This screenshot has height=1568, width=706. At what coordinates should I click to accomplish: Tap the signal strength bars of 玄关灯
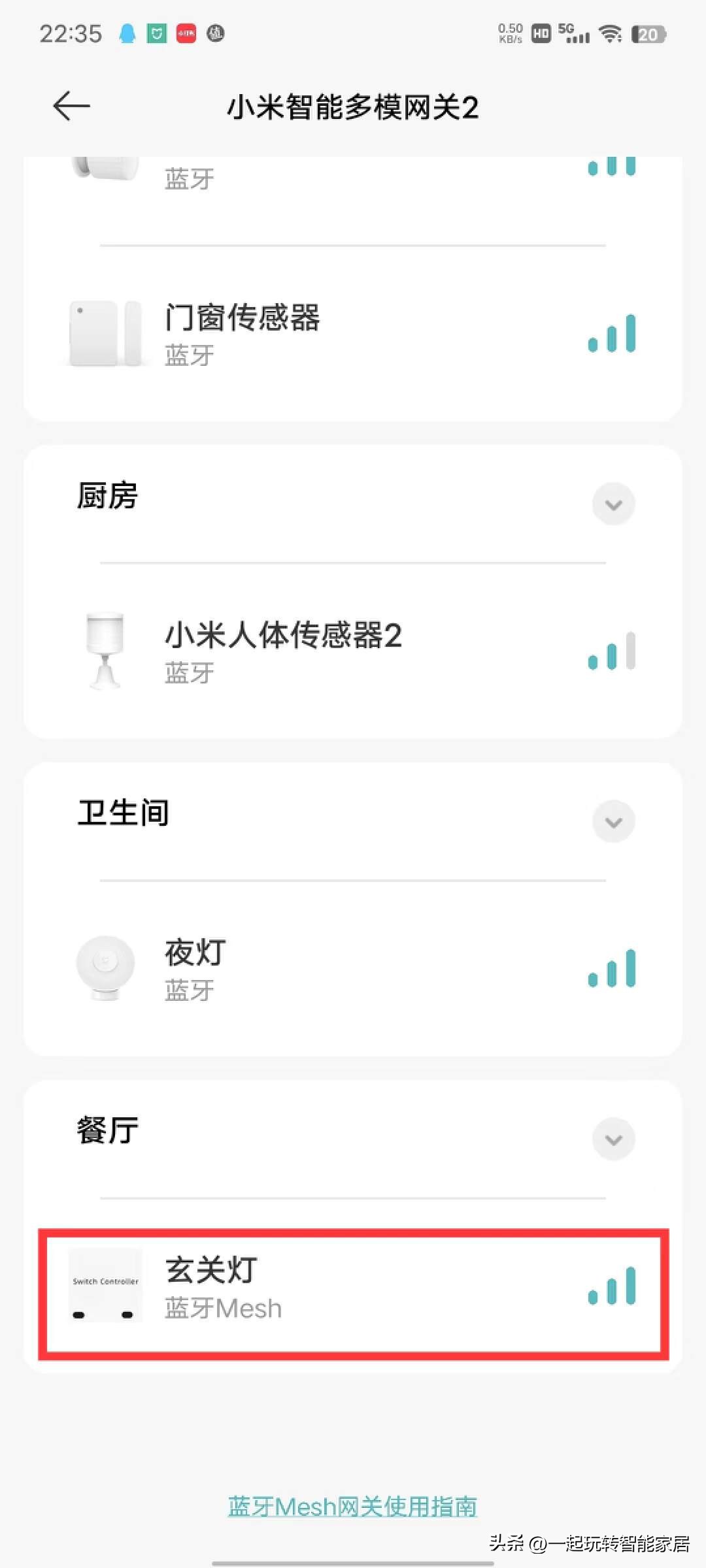point(611,1286)
